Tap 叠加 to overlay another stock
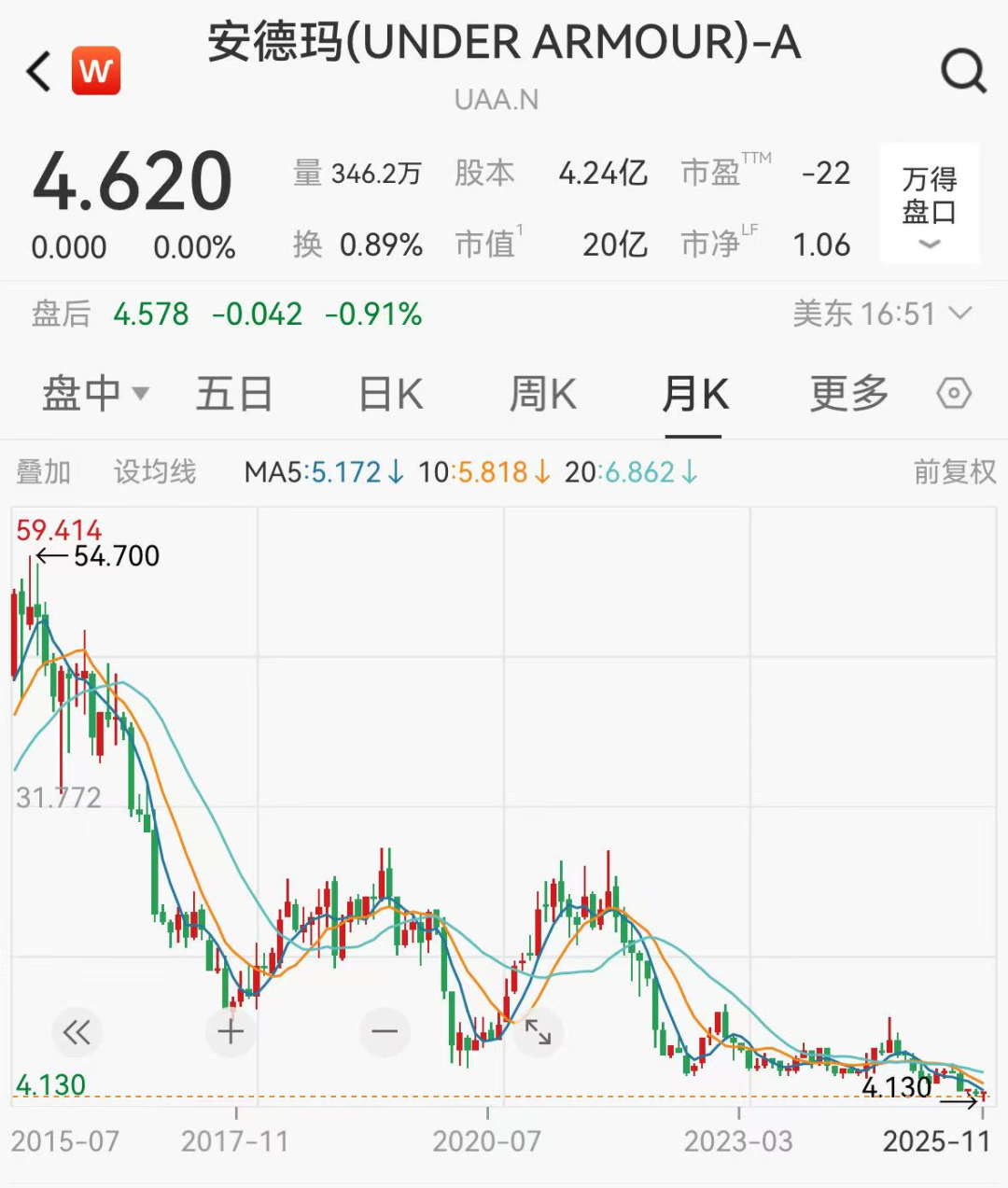Image resolution: width=1008 pixels, height=1188 pixels. [x=43, y=472]
